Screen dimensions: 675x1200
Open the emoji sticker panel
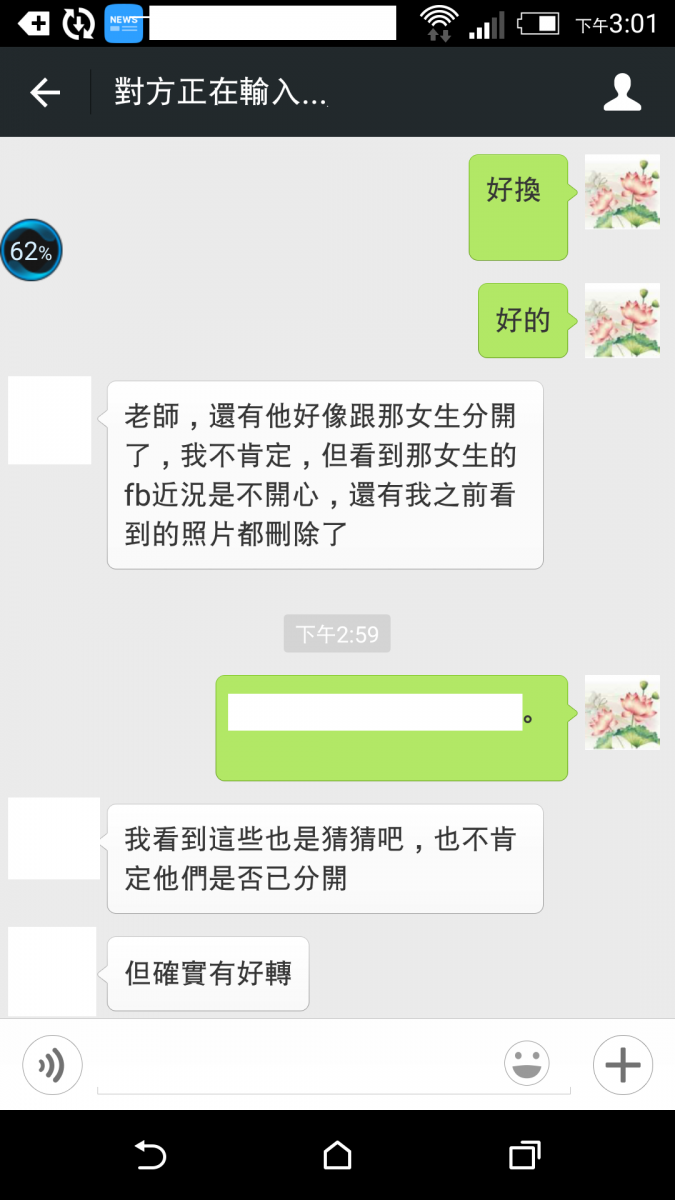pos(527,1064)
